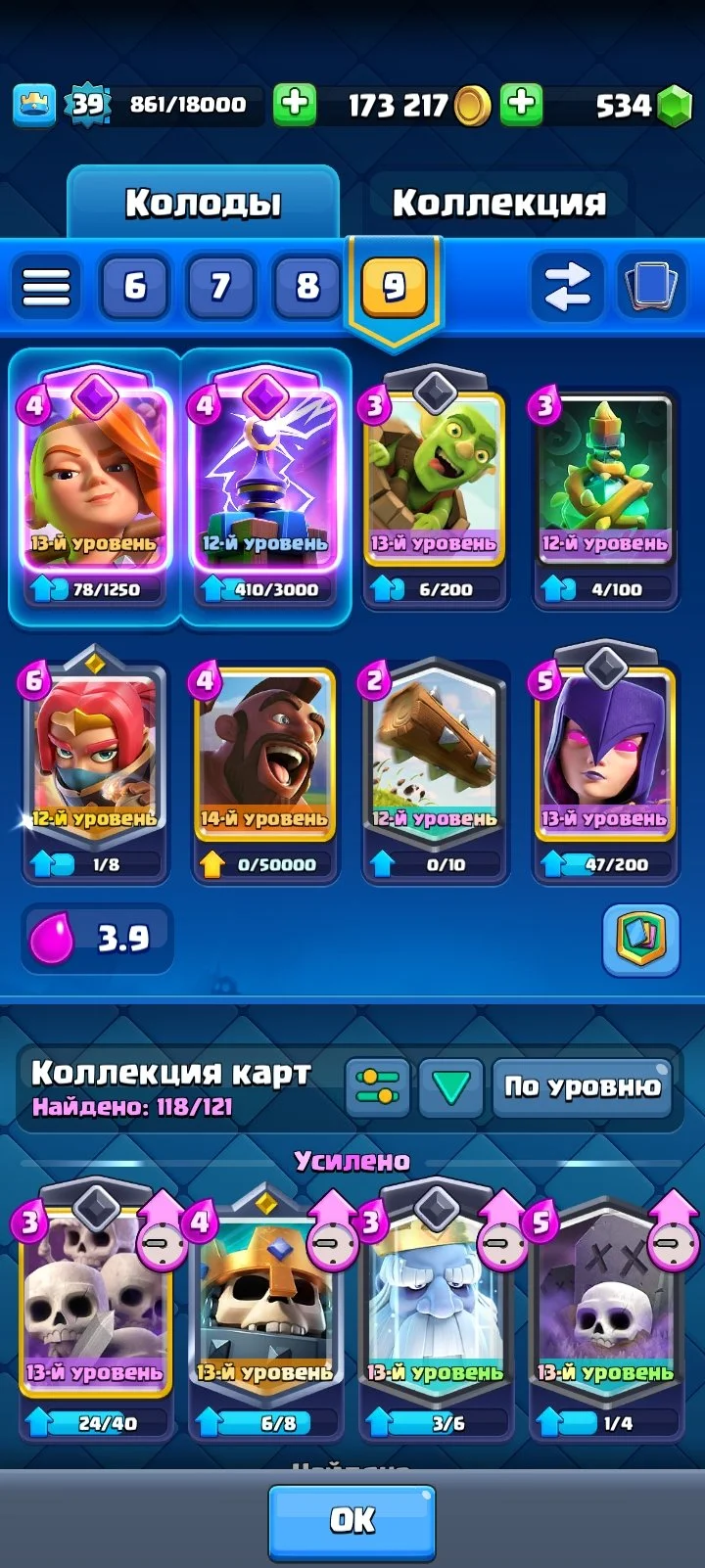
Task: Change sorting via По уровню button
Action: [582, 1086]
